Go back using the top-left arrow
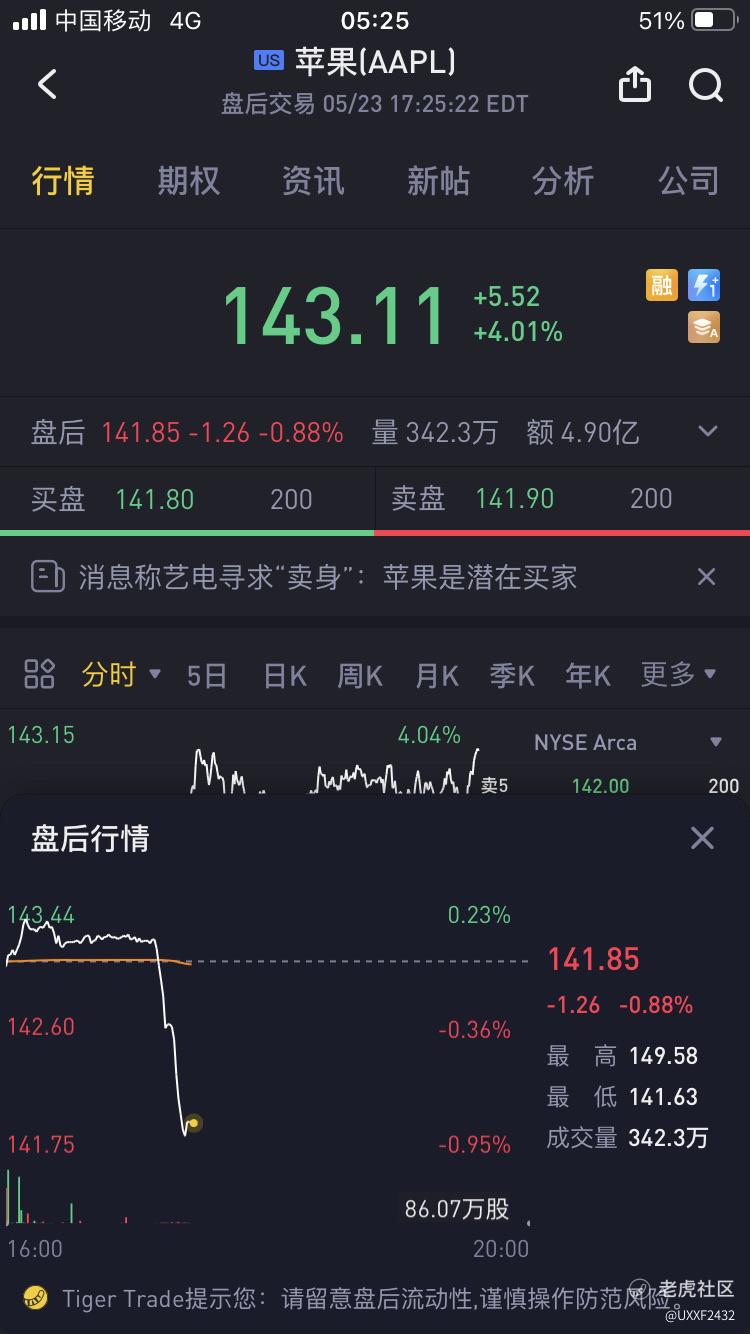Image resolution: width=750 pixels, height=1334 pixels. click(x=47, y=84)
